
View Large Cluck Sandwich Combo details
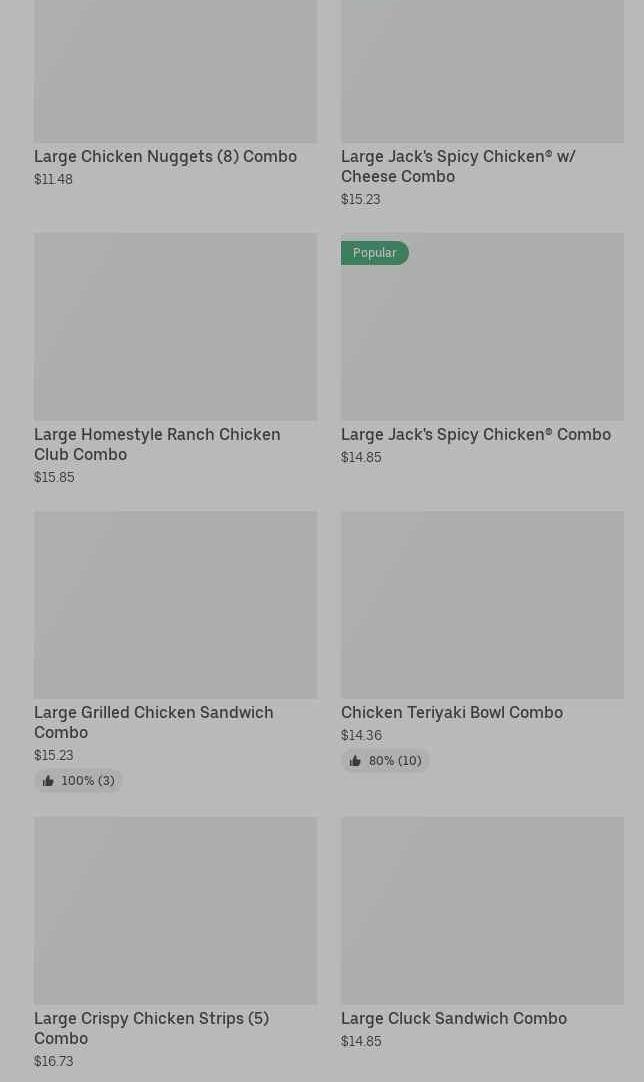pos(482,910)
